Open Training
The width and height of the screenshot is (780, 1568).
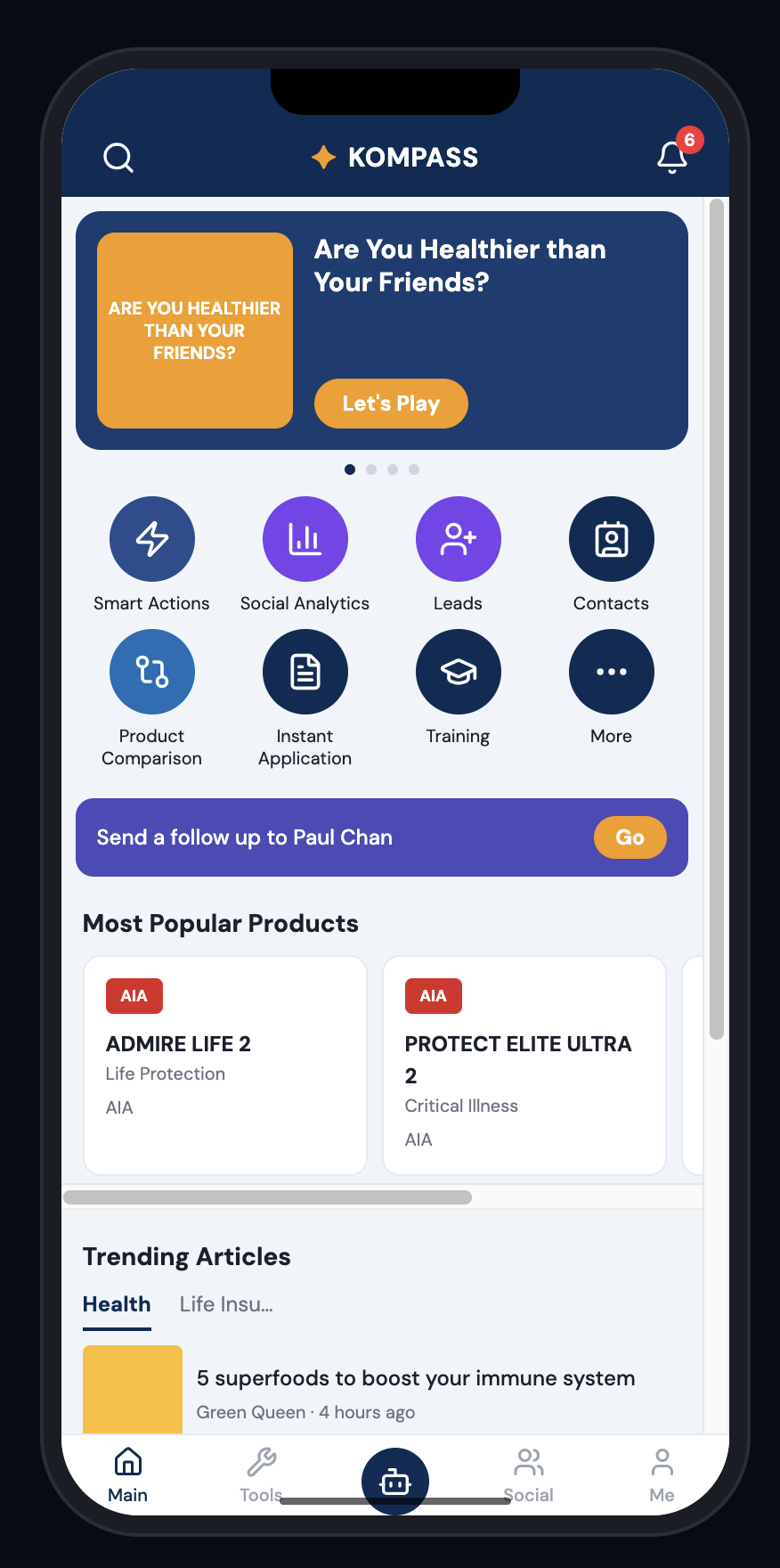[x=459, y=672]
